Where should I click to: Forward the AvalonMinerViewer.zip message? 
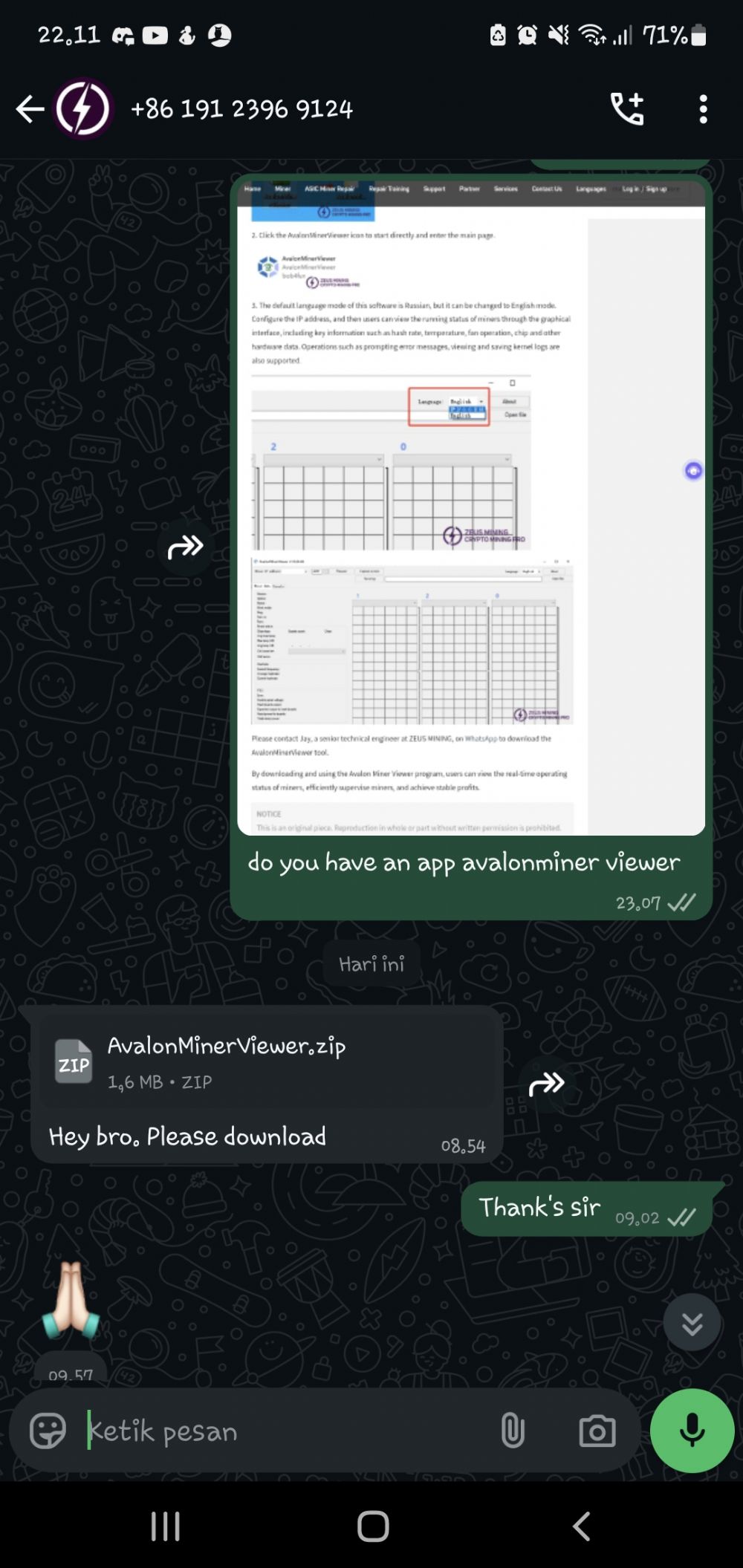(x=547, y=1084)
